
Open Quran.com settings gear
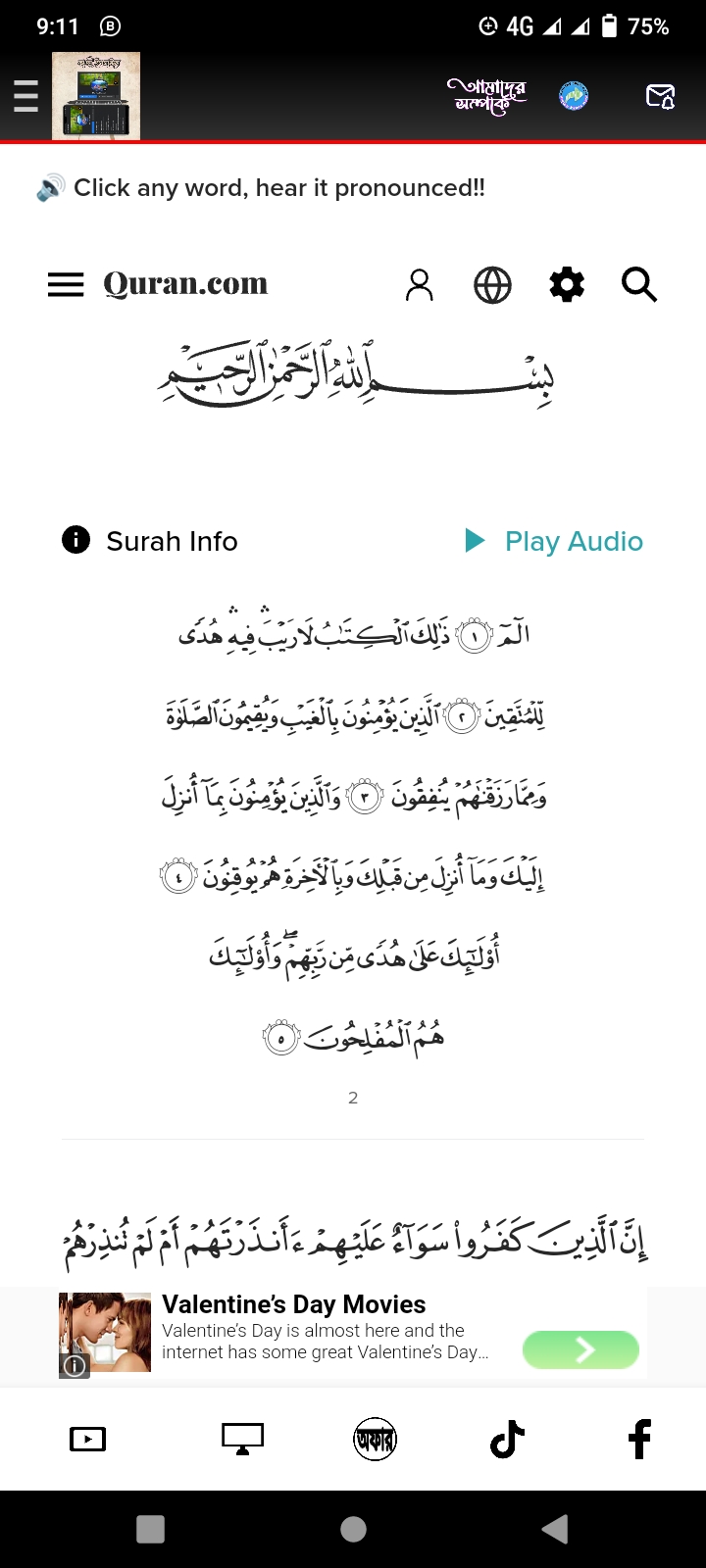coord(567,284)
